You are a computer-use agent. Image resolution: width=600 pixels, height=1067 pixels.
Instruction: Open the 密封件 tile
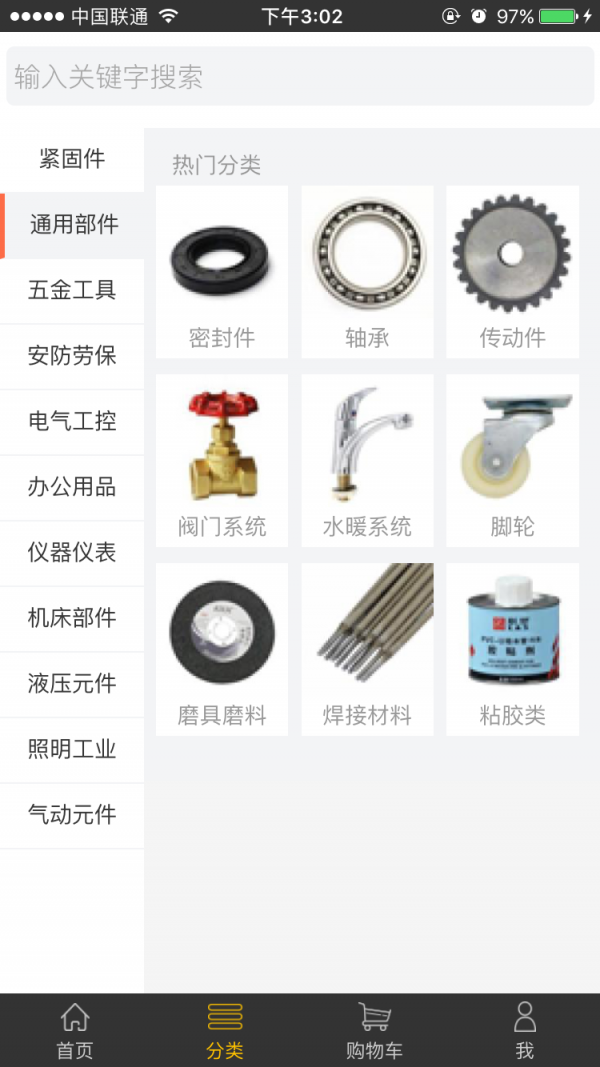222,272
